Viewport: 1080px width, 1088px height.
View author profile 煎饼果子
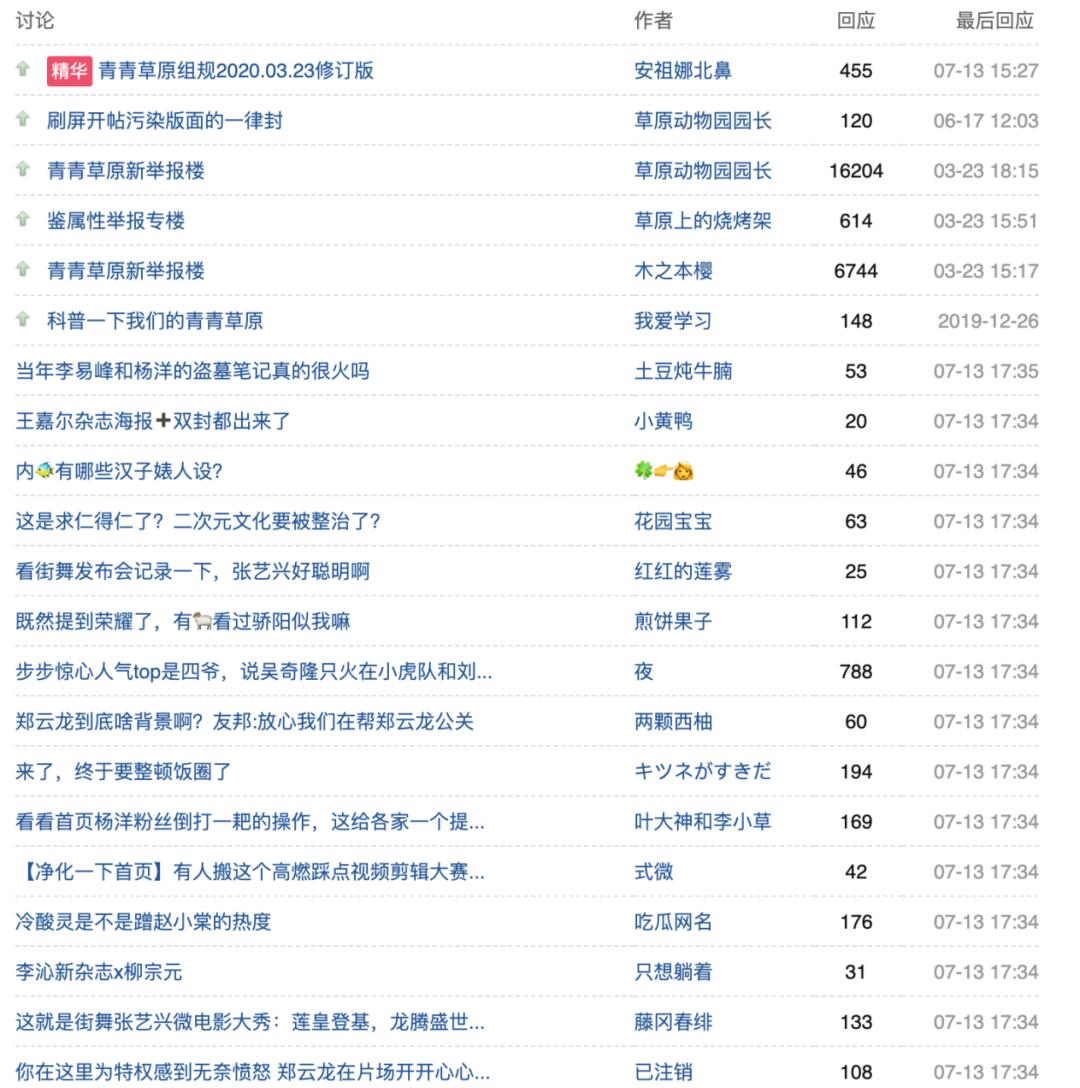673,621
